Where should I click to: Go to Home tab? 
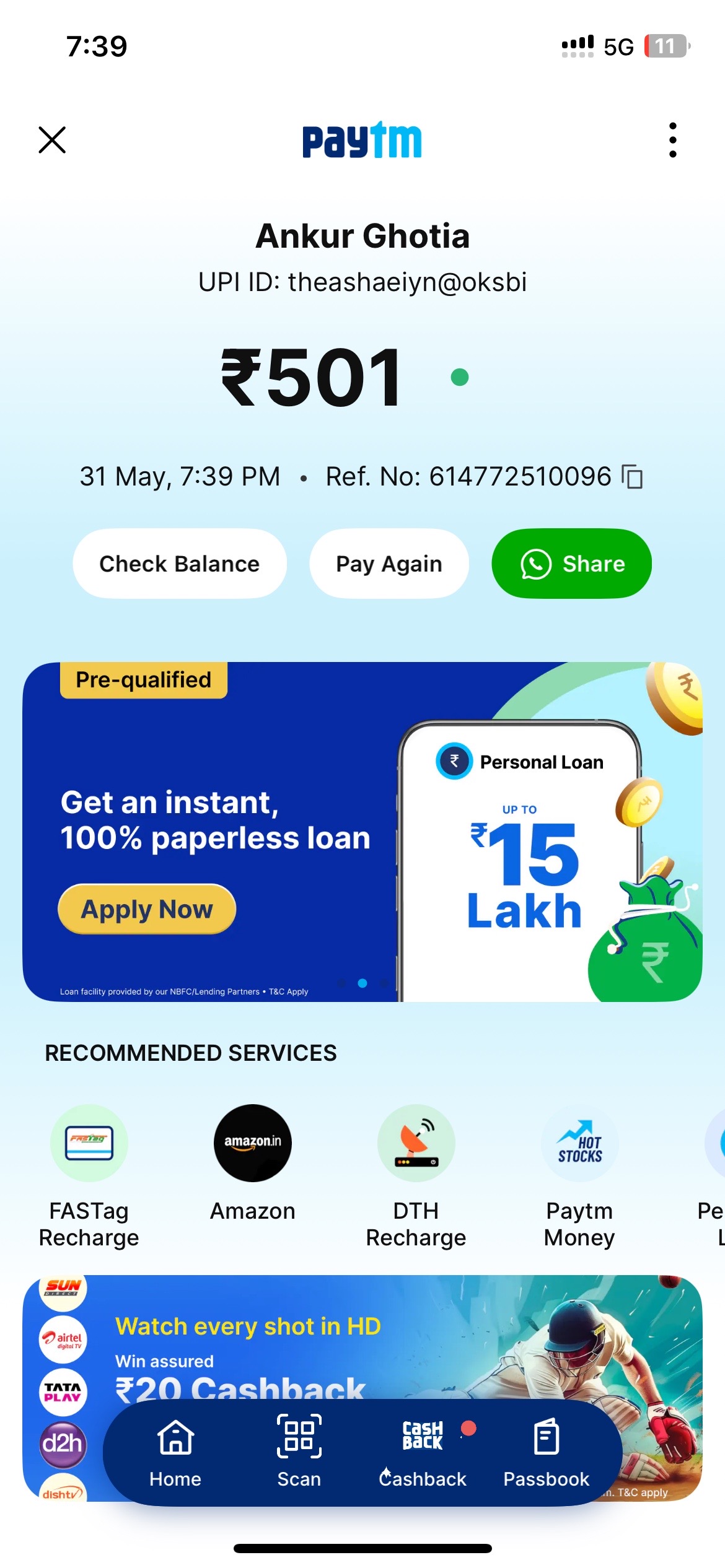click(x=175, y=1453)
